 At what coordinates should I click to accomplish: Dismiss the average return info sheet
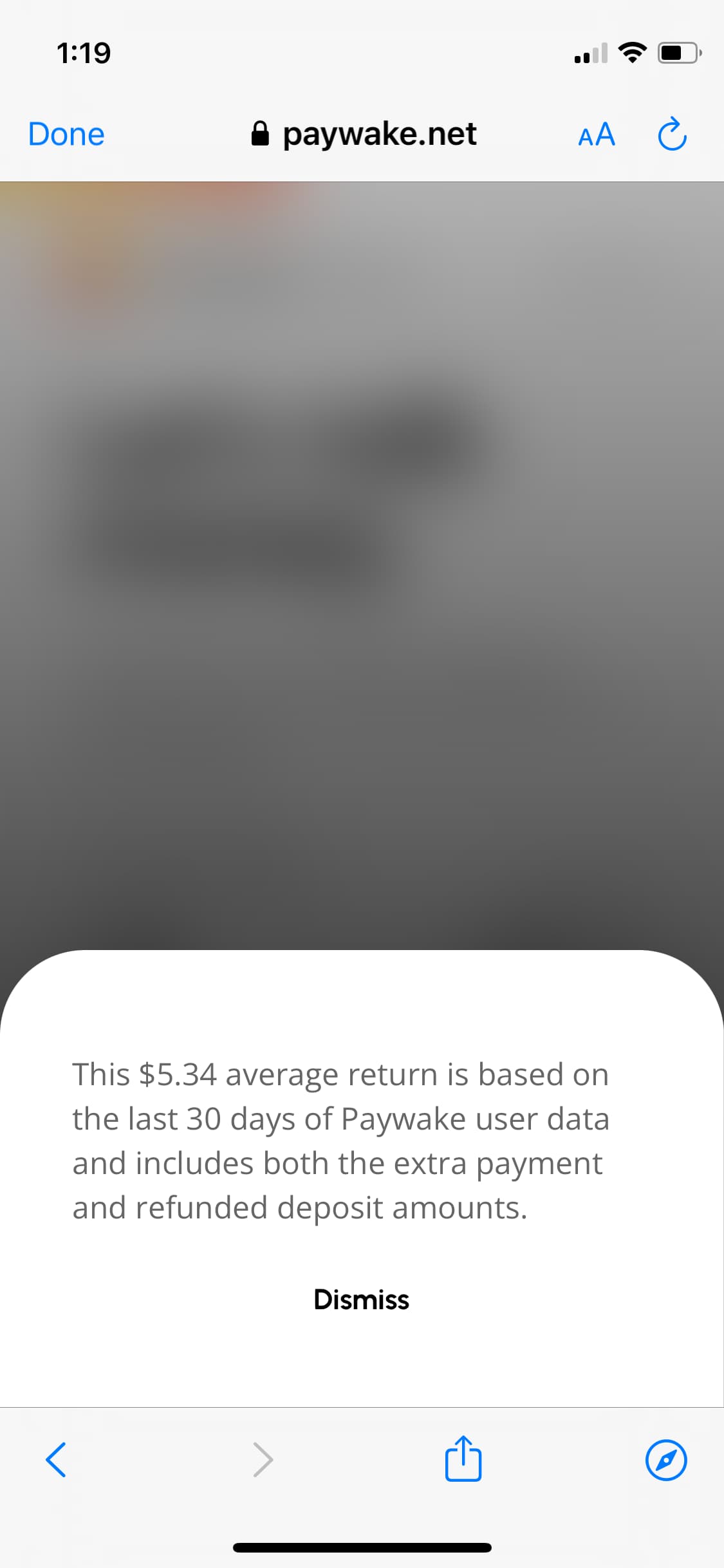[361, 1300]
